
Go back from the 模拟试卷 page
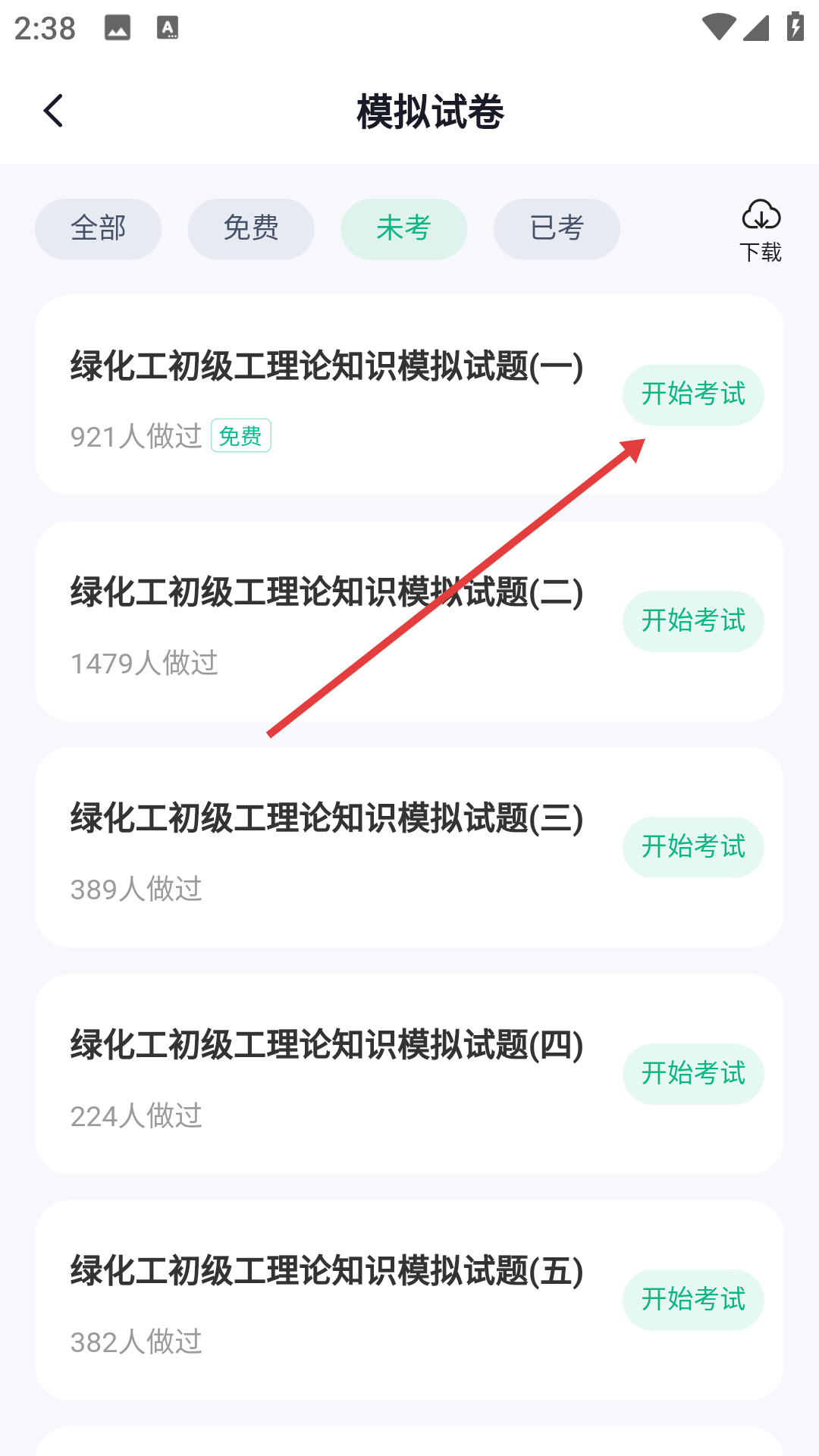(x=53, y=111)
